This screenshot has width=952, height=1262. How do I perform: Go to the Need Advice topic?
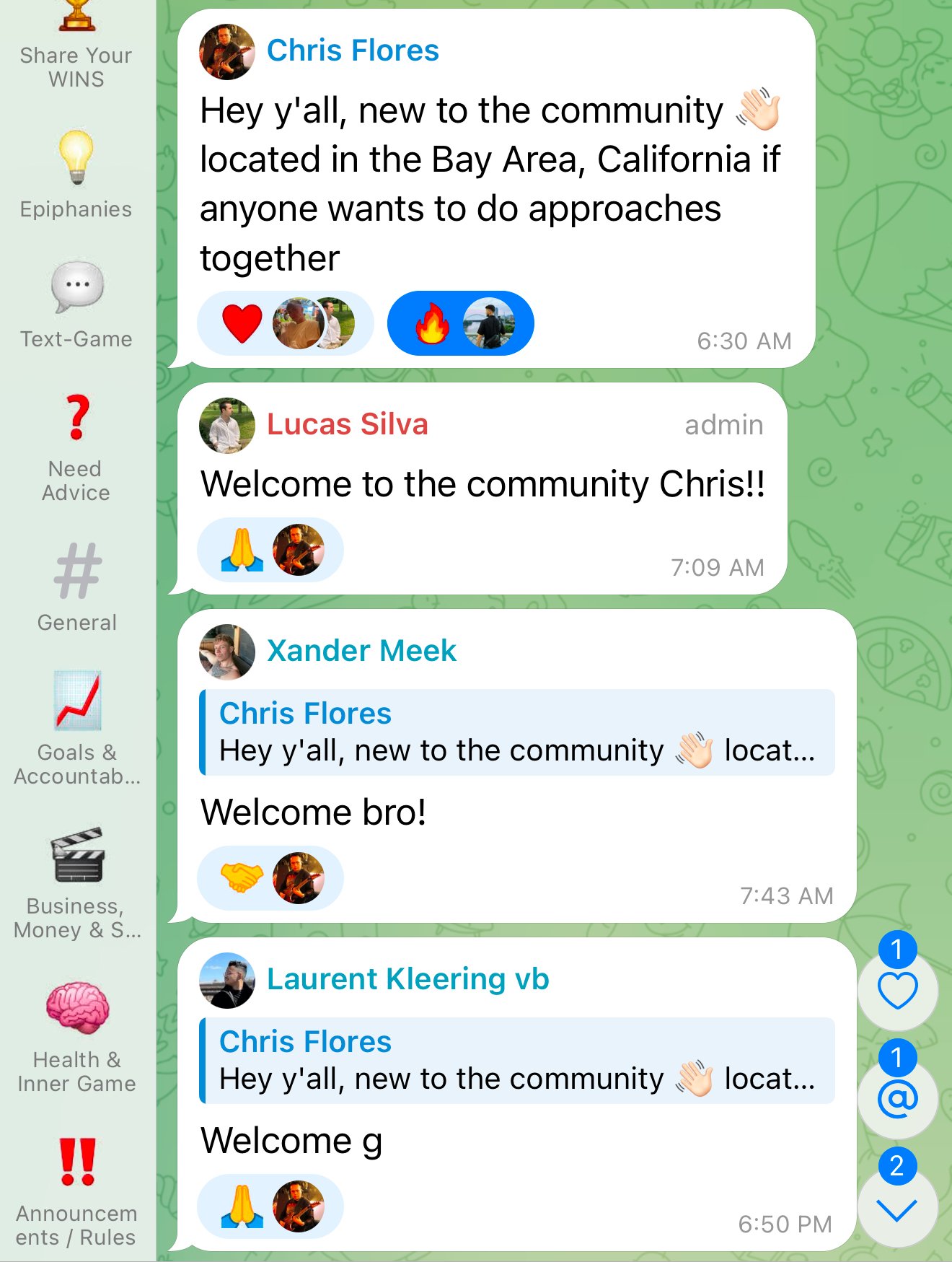point(76,447)
